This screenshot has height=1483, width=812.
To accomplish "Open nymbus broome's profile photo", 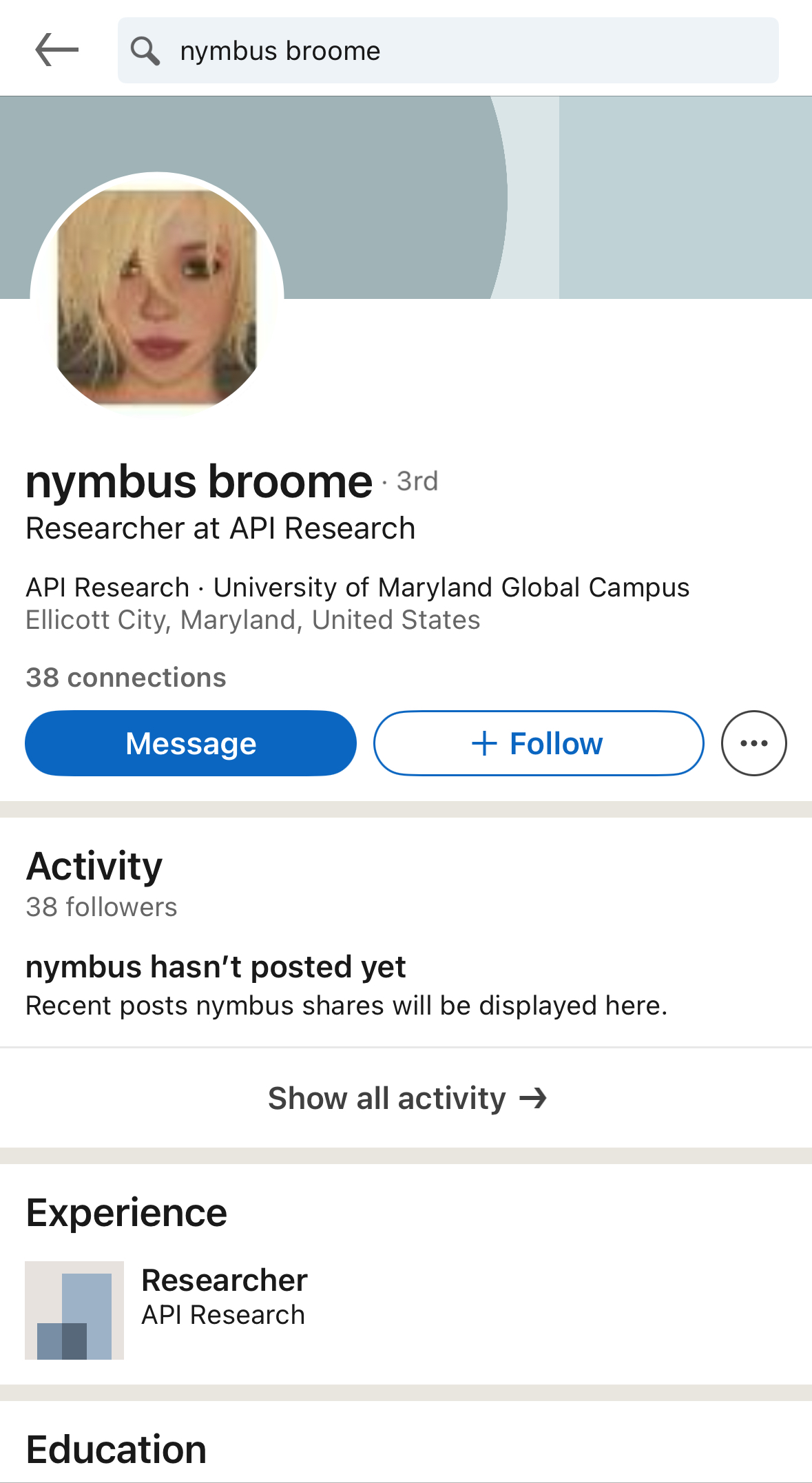I will pyautogui.click(x=157, y=296).
